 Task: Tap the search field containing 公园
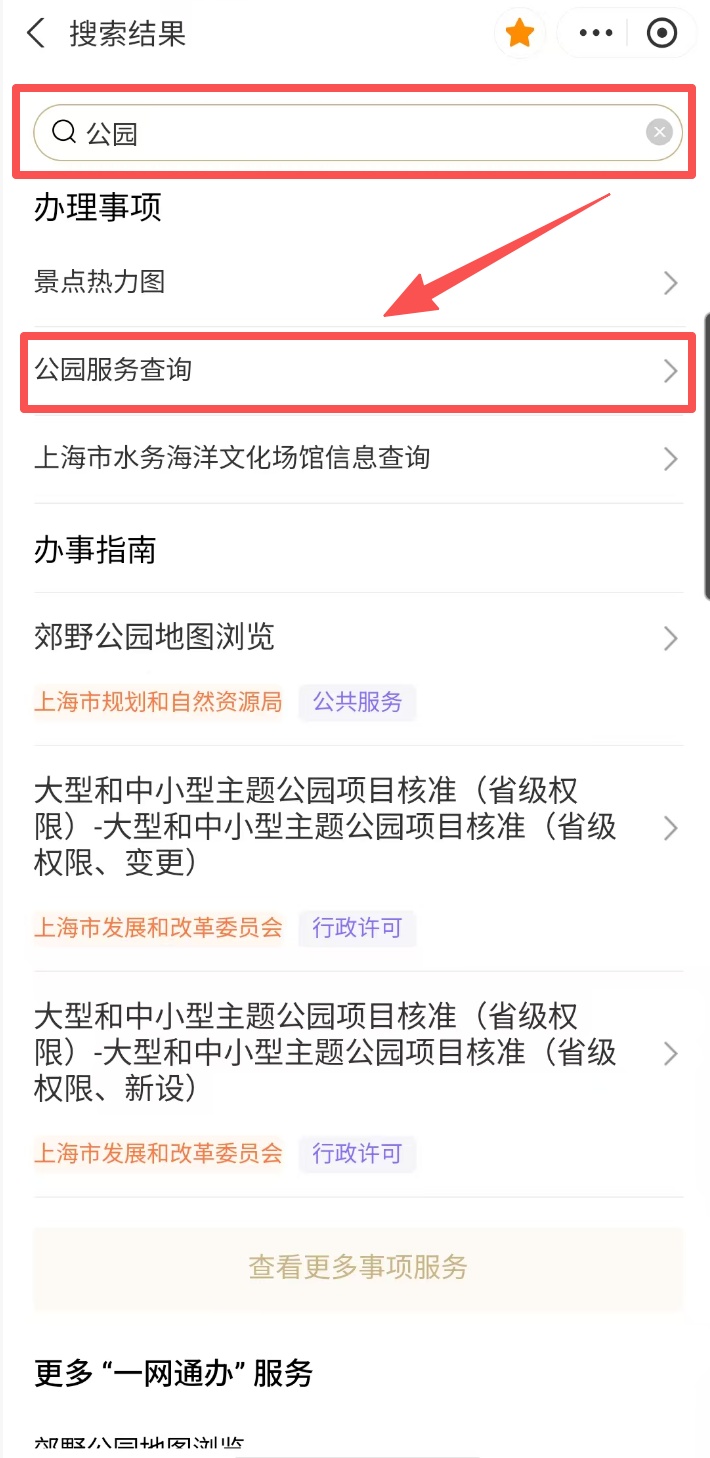point(340,133)
